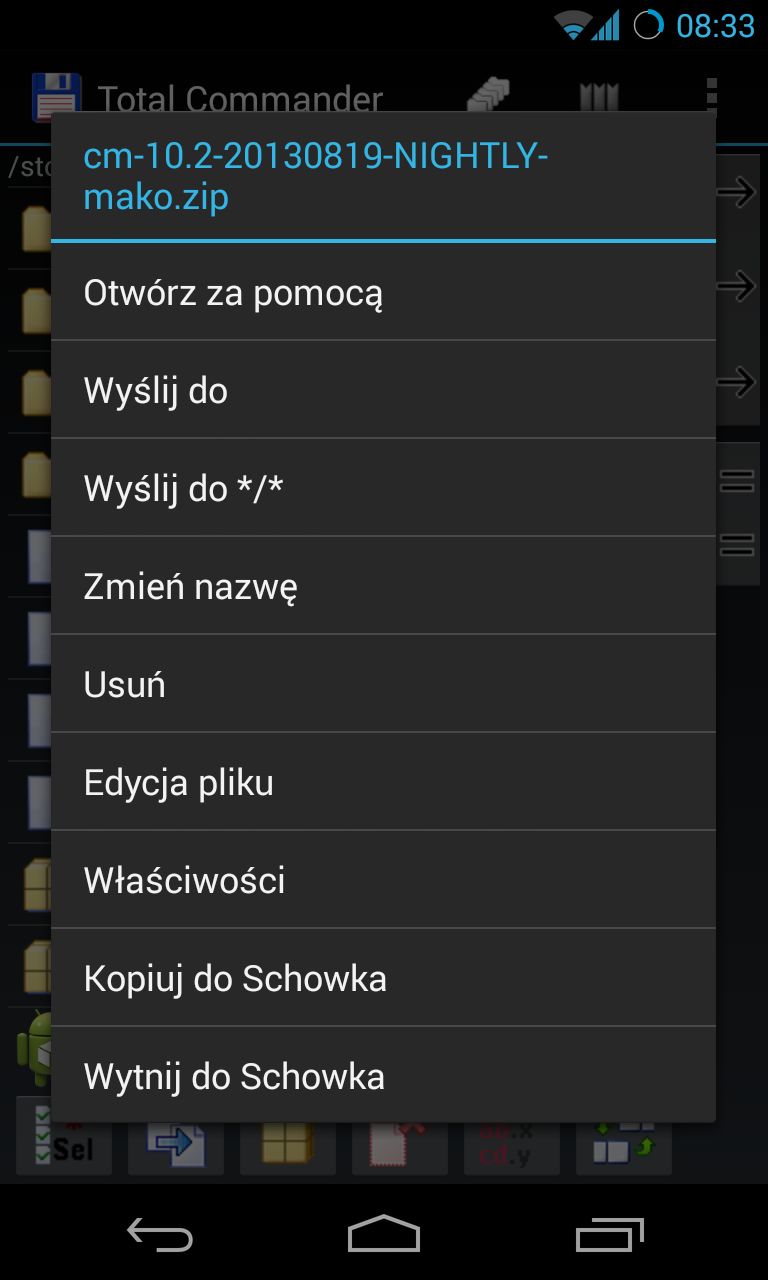Screen dimensions: 768x1280
Task: Open "Edycja pliku" to edit file
Action: (383, 782)
